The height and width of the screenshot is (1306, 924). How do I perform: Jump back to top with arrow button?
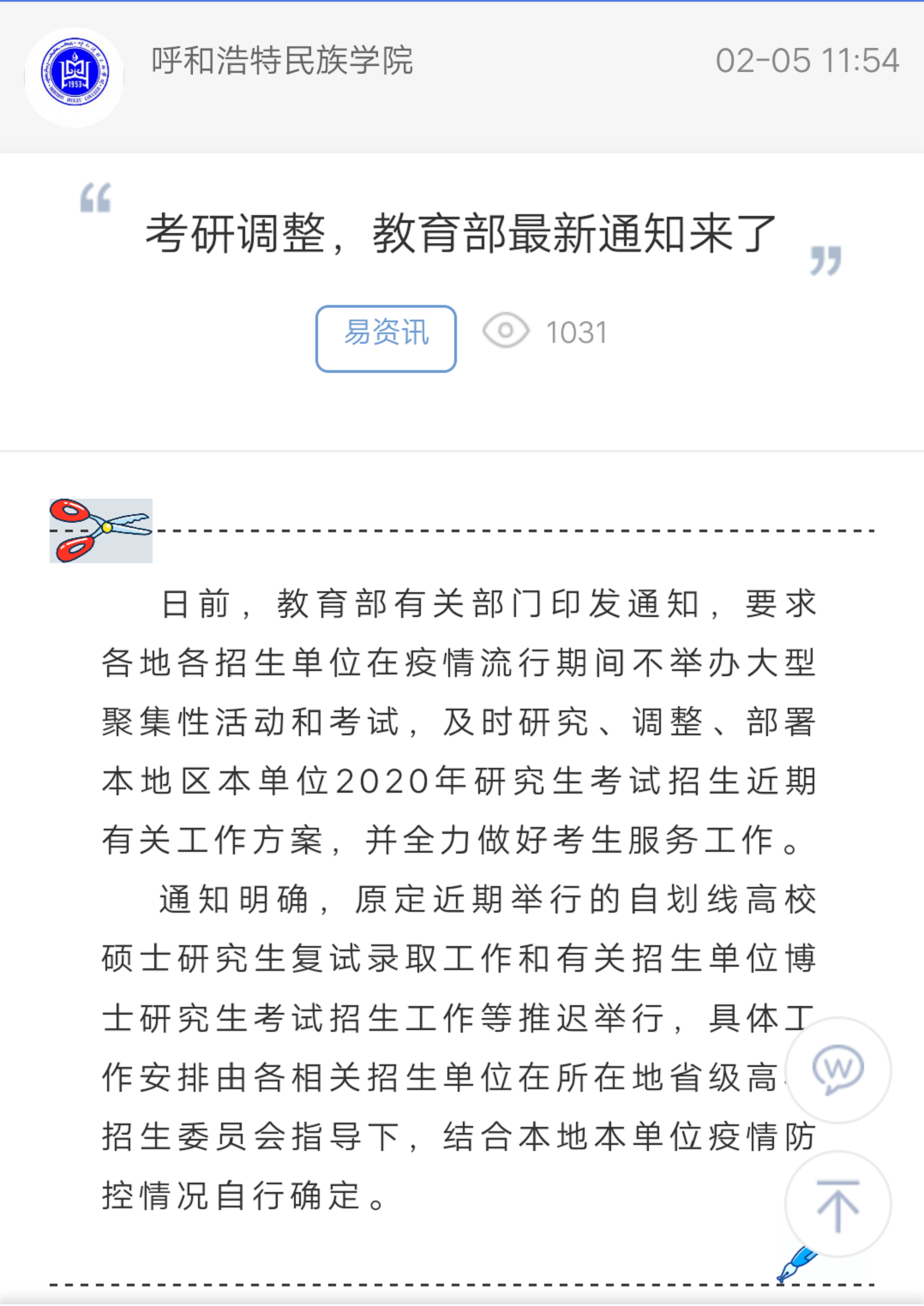pyautogui.click(x=837, y=1204)
